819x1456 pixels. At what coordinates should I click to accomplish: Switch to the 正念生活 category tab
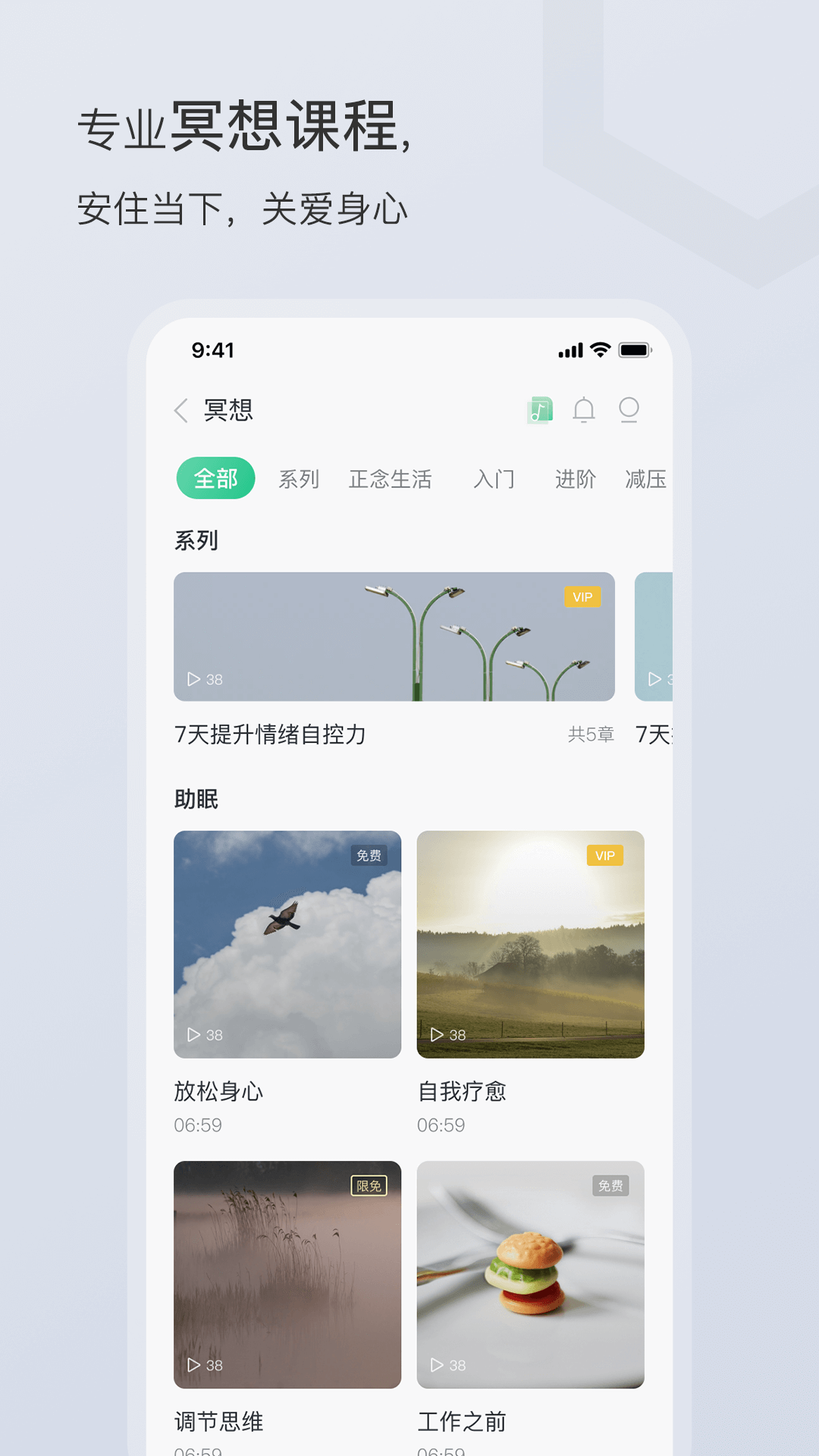pyautogui.click(x=391, y=479)
